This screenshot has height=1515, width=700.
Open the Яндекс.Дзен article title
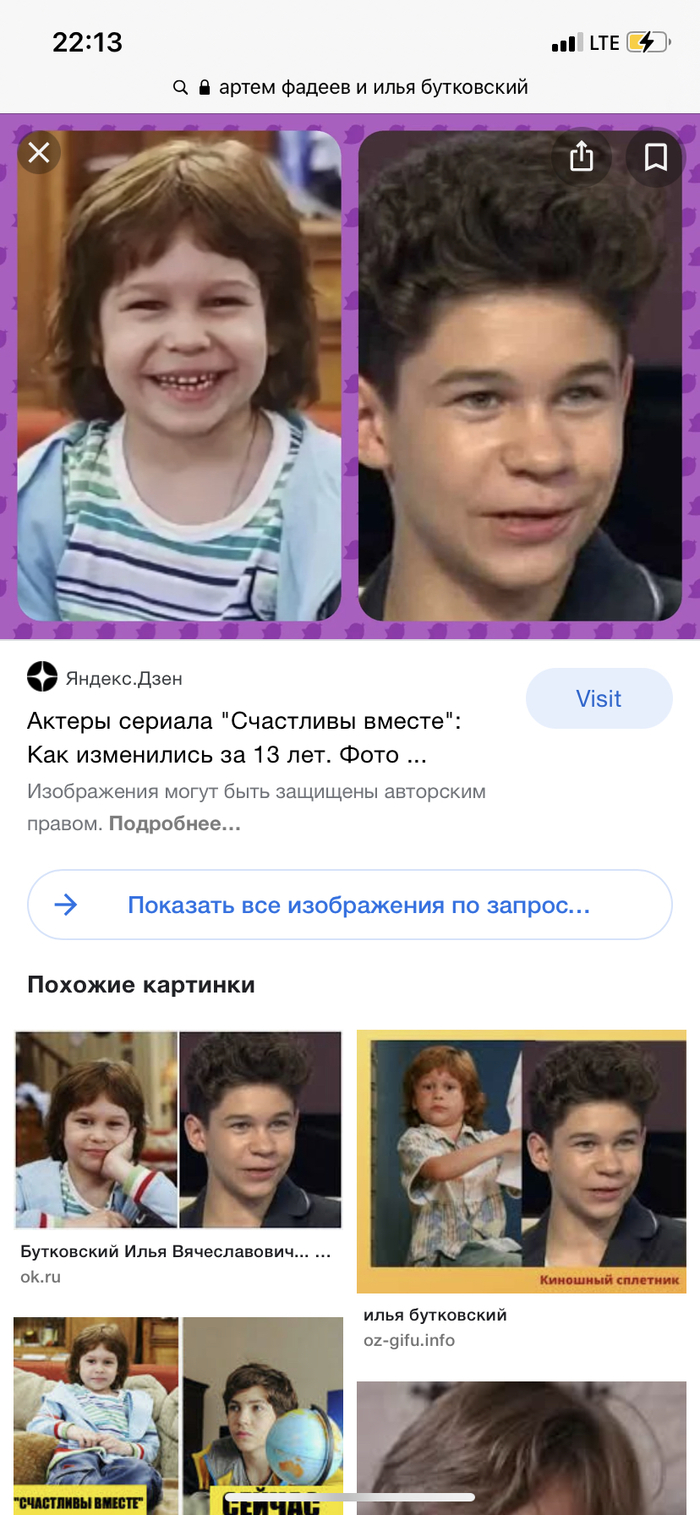244,737
